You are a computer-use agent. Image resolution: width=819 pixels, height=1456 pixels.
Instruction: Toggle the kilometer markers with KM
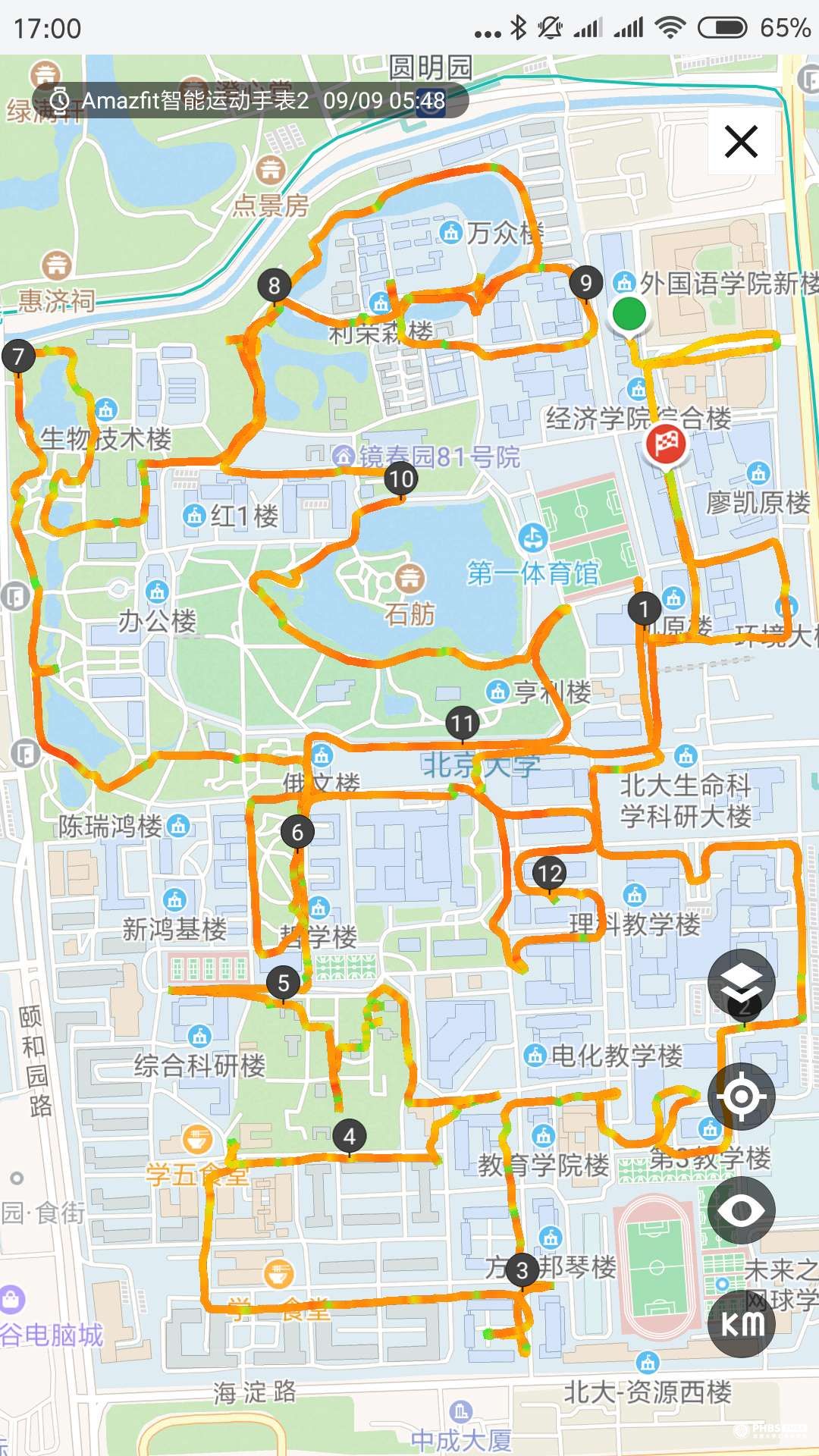pos(741,1324)
